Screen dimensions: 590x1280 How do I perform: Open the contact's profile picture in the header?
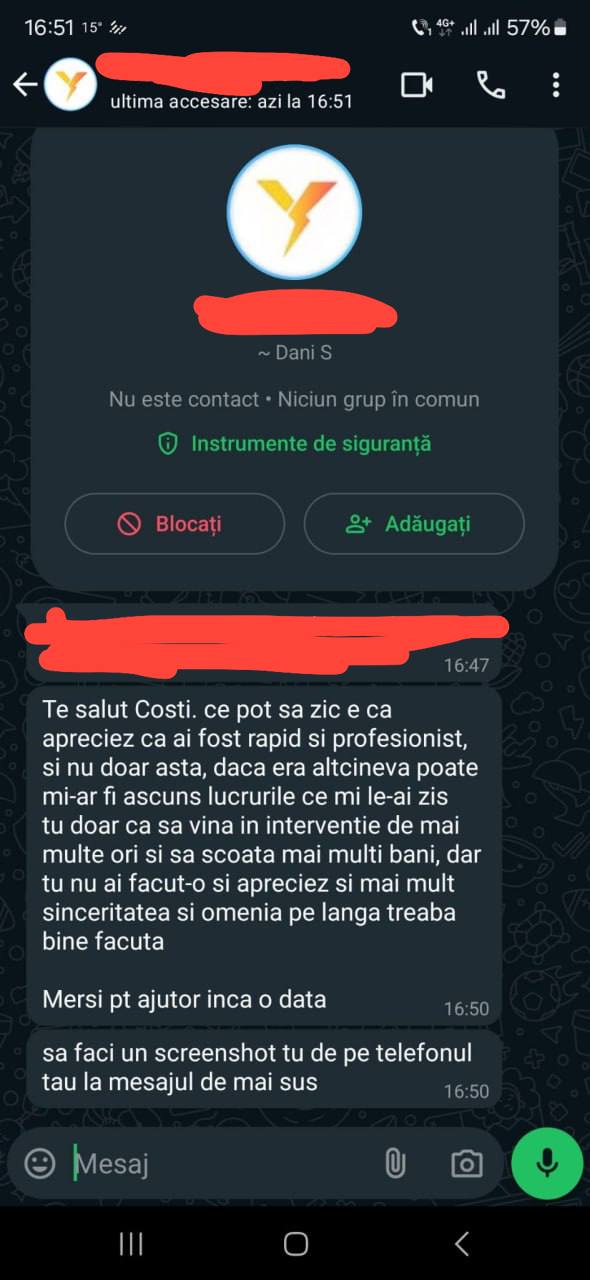click(x=70, y=85)
